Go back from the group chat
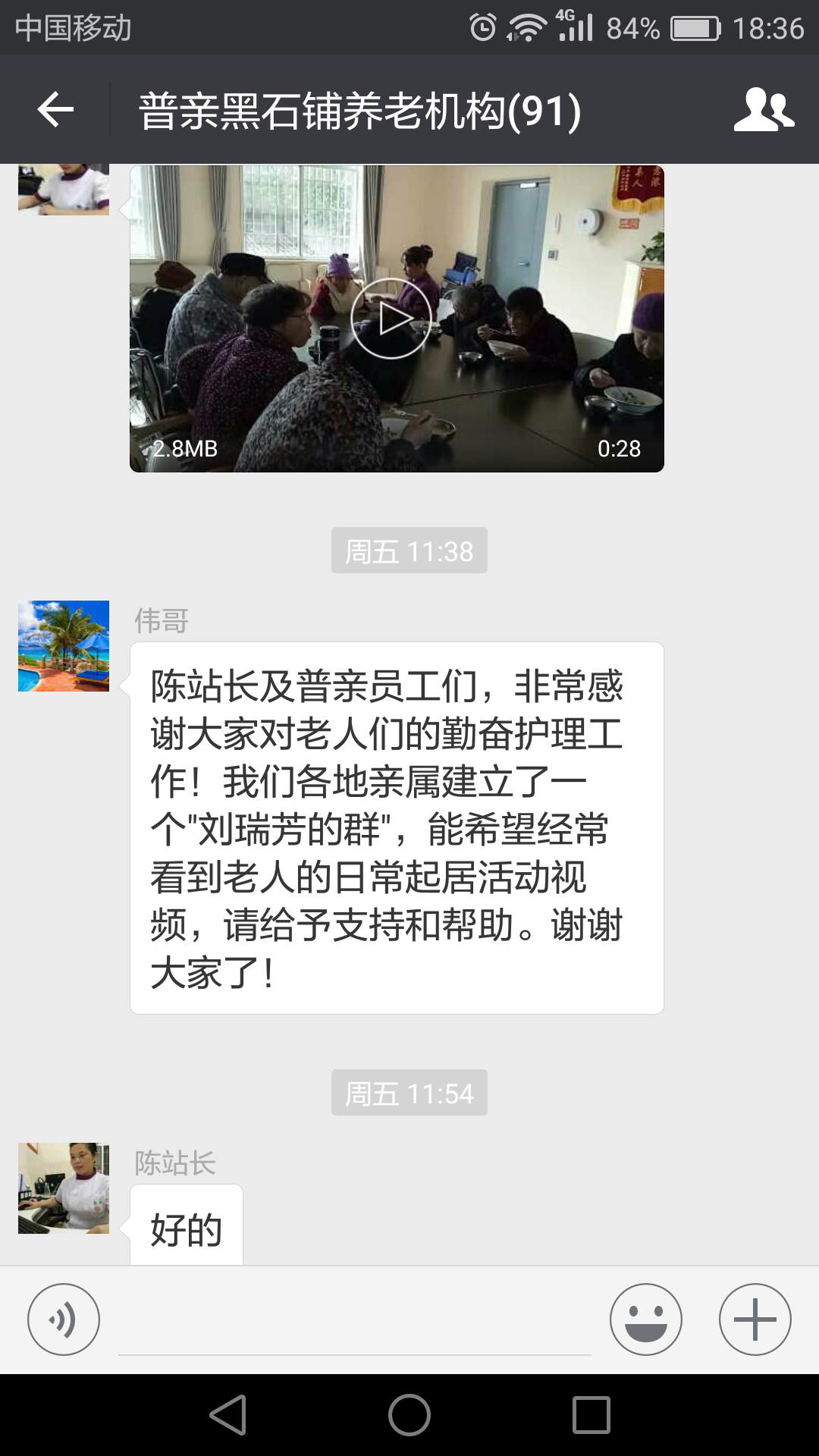 55,110
